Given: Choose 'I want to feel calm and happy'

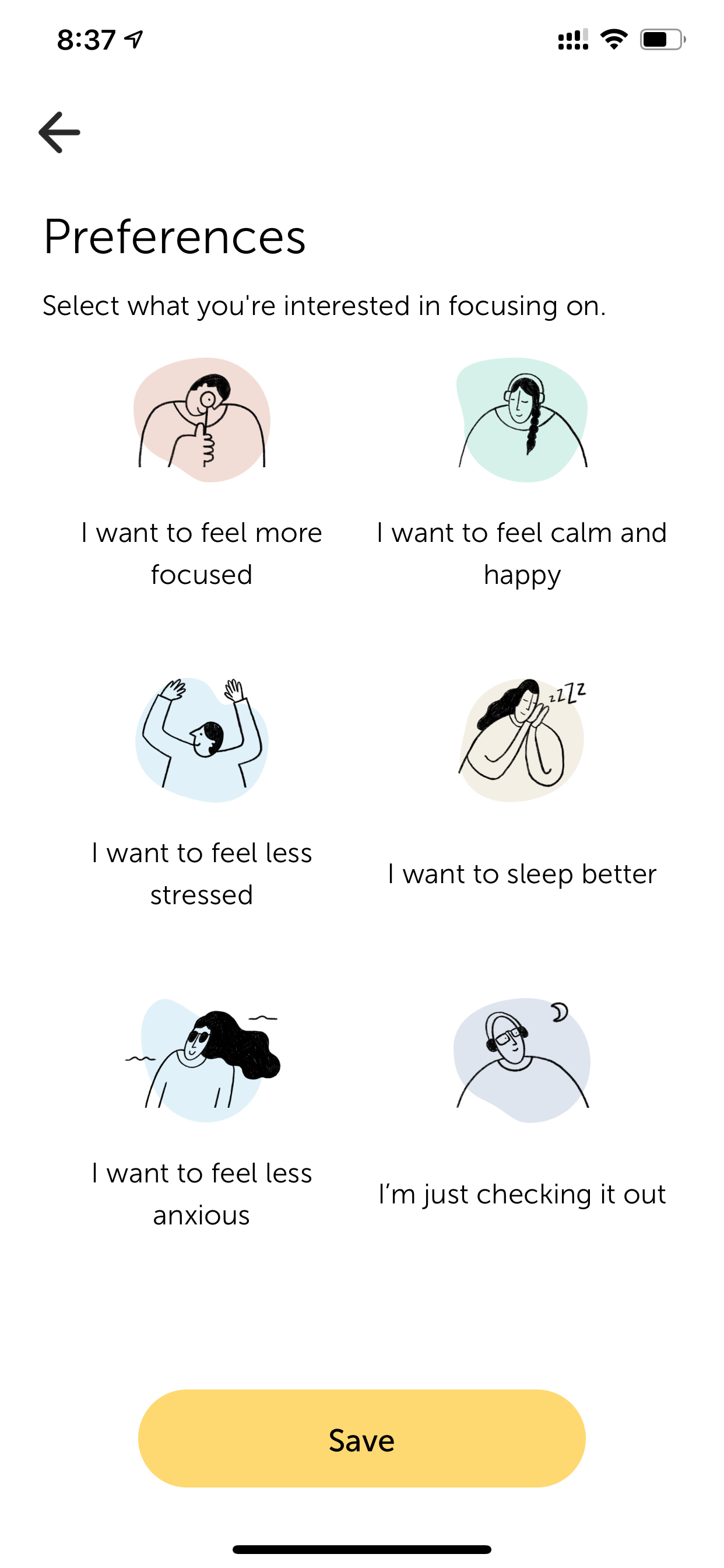Looking at the screenshot, I should 522,474.
